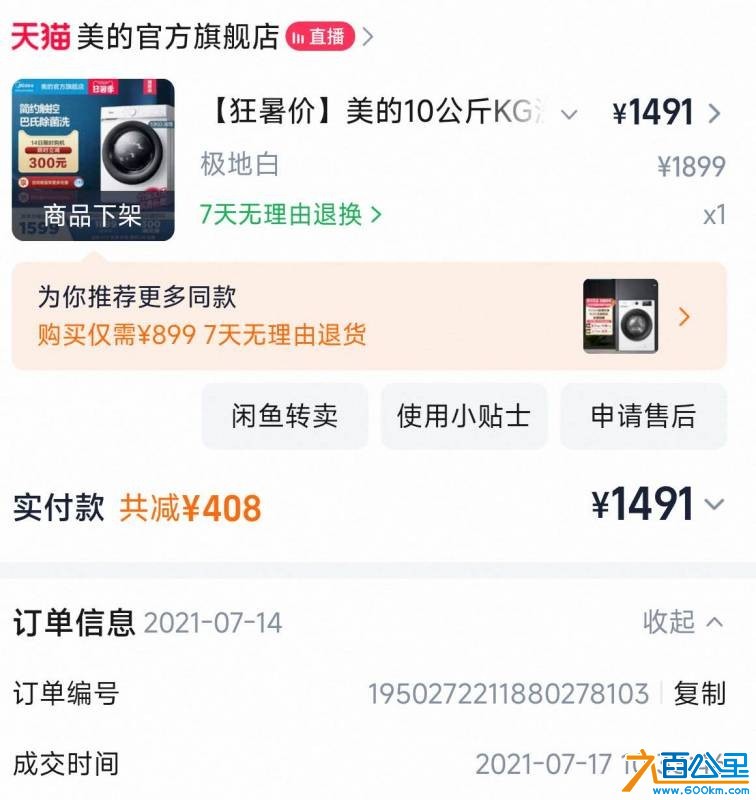756x800 pixels.
Task: Open the recommendation arrow on the orange banner
Action: click(x=684, y=317)
